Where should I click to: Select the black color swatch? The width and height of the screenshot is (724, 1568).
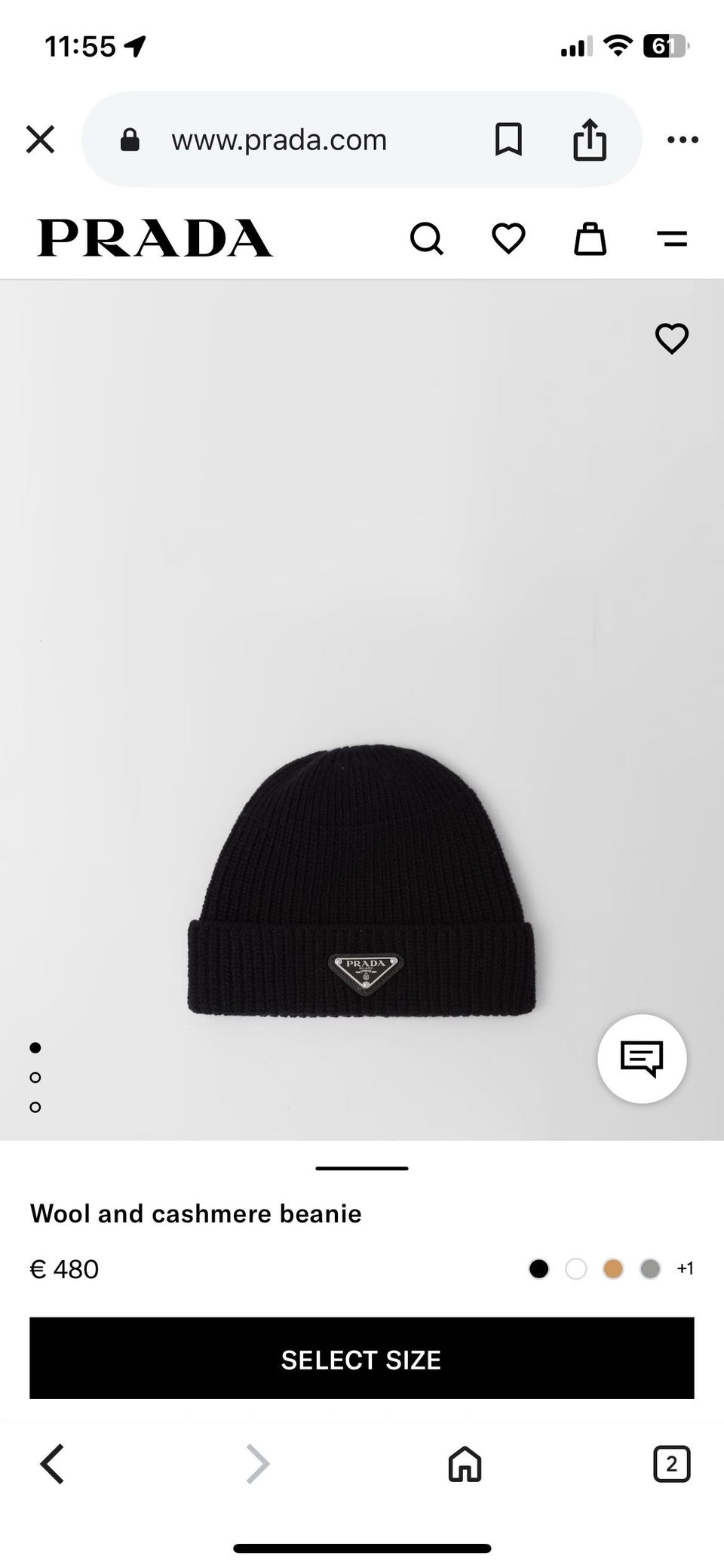click(538, 1268)
